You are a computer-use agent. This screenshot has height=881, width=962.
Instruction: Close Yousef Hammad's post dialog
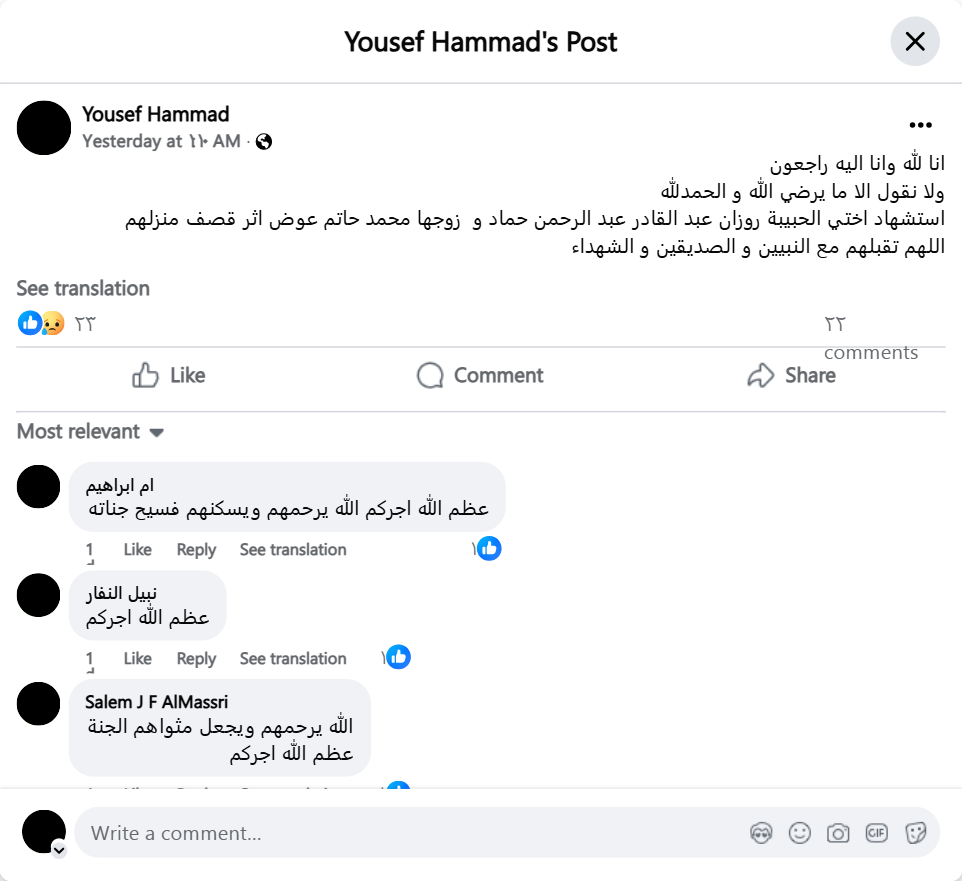tap(914, 42)
